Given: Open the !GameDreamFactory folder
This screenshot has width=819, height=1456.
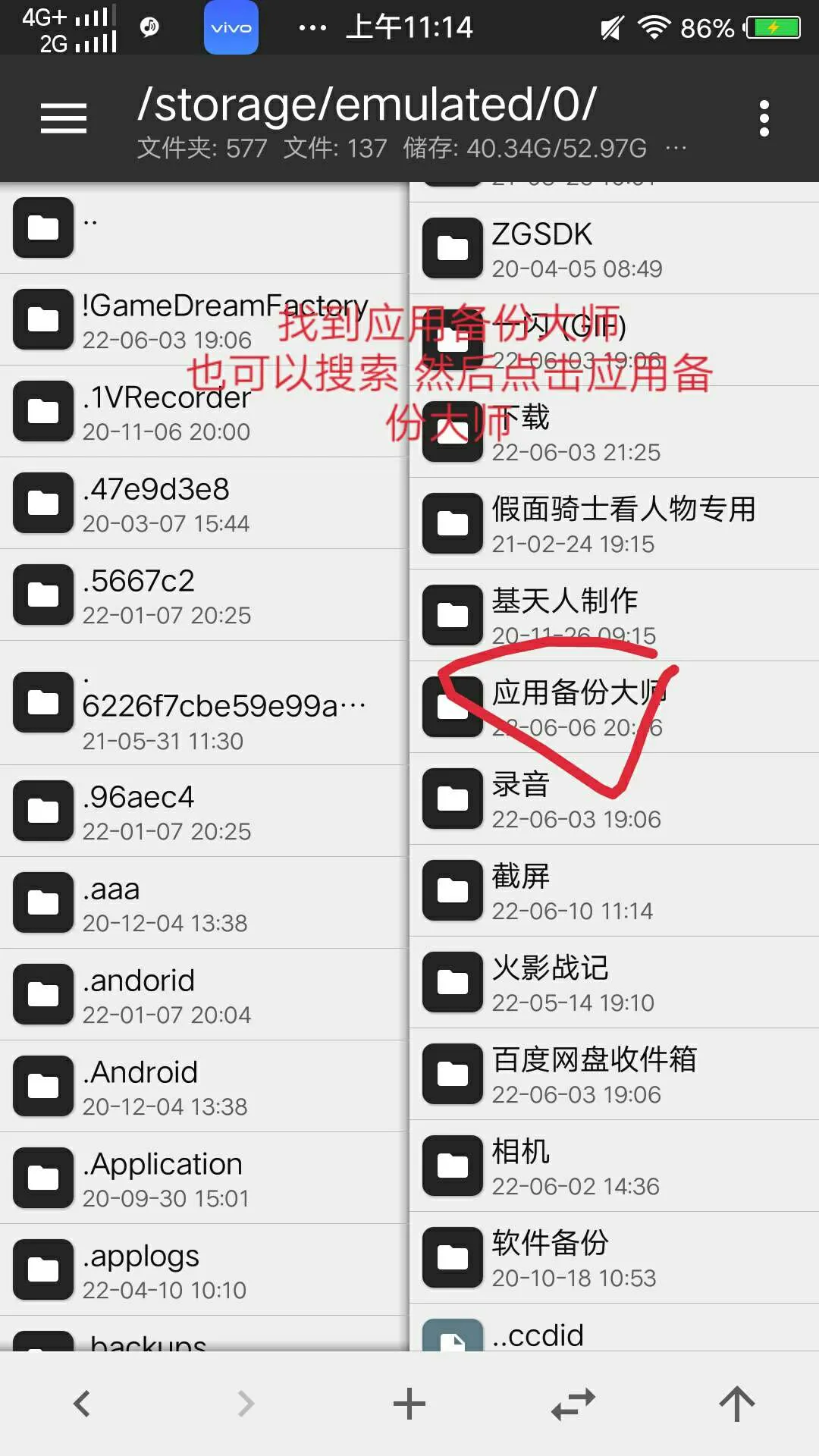Looking at the screenshot, I should (203, 320).
